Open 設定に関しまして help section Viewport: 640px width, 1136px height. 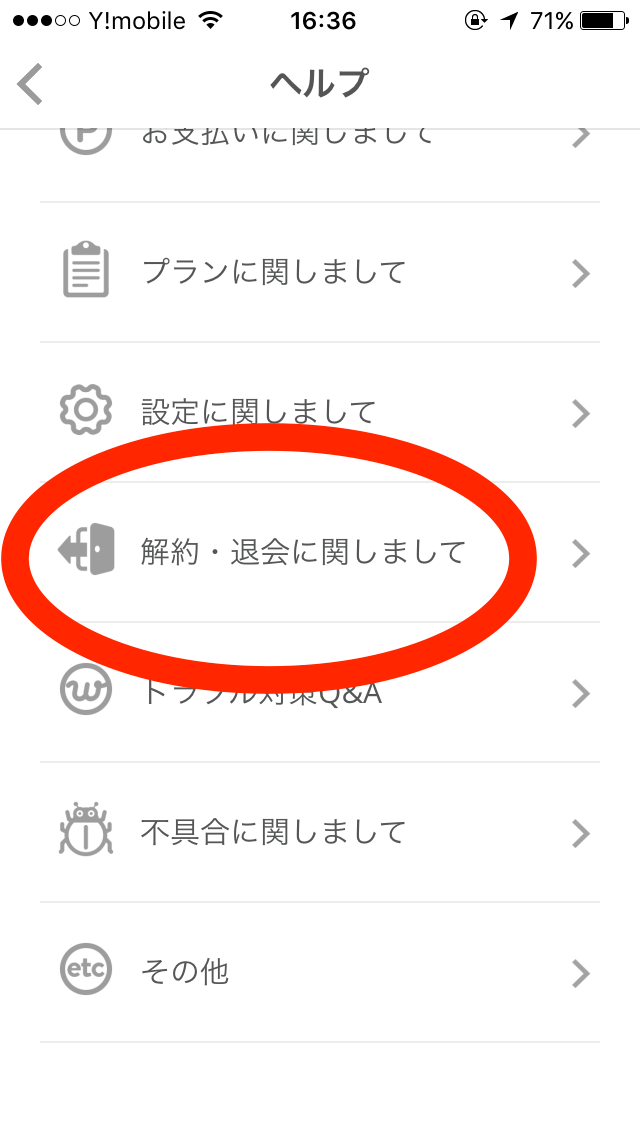pos(320,411)
